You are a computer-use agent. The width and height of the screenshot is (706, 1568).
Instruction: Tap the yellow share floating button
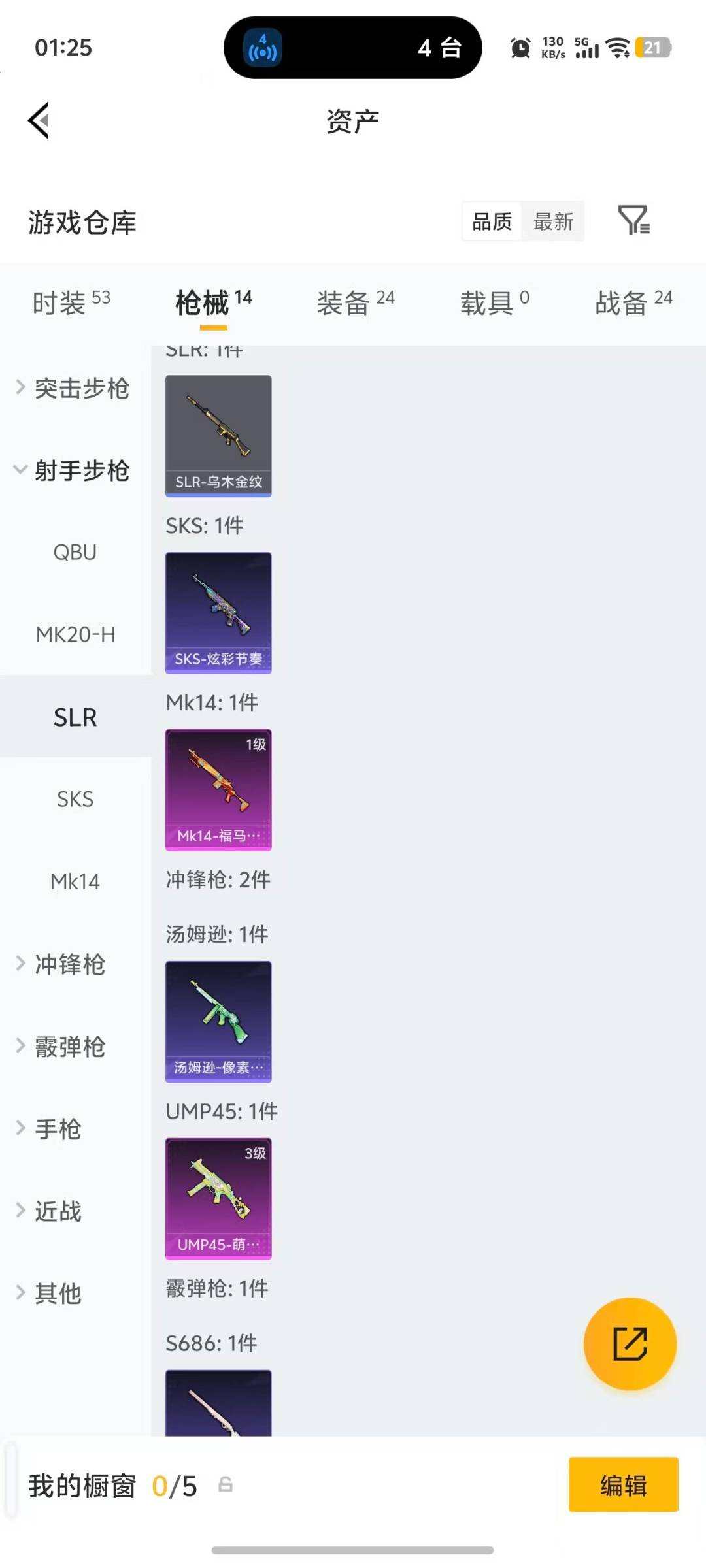point(630,1344)
